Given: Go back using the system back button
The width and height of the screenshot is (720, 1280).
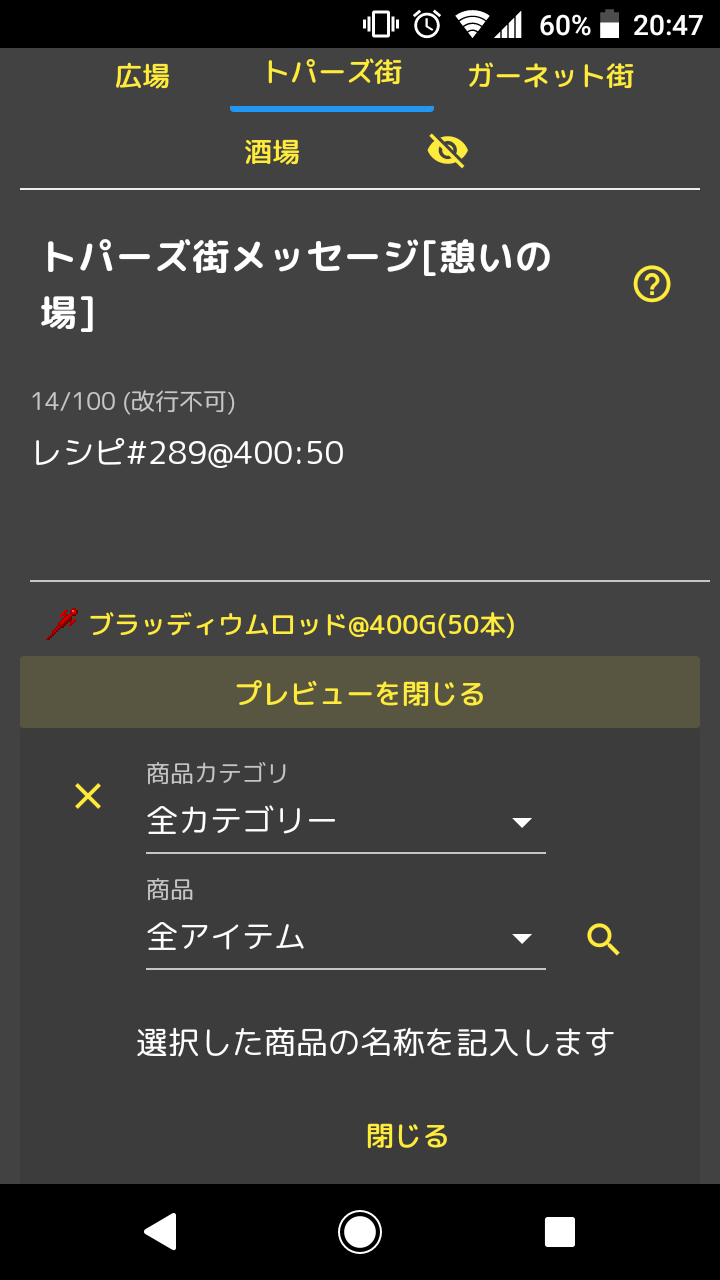Looking at the screenshot, I should [160, 1232].
